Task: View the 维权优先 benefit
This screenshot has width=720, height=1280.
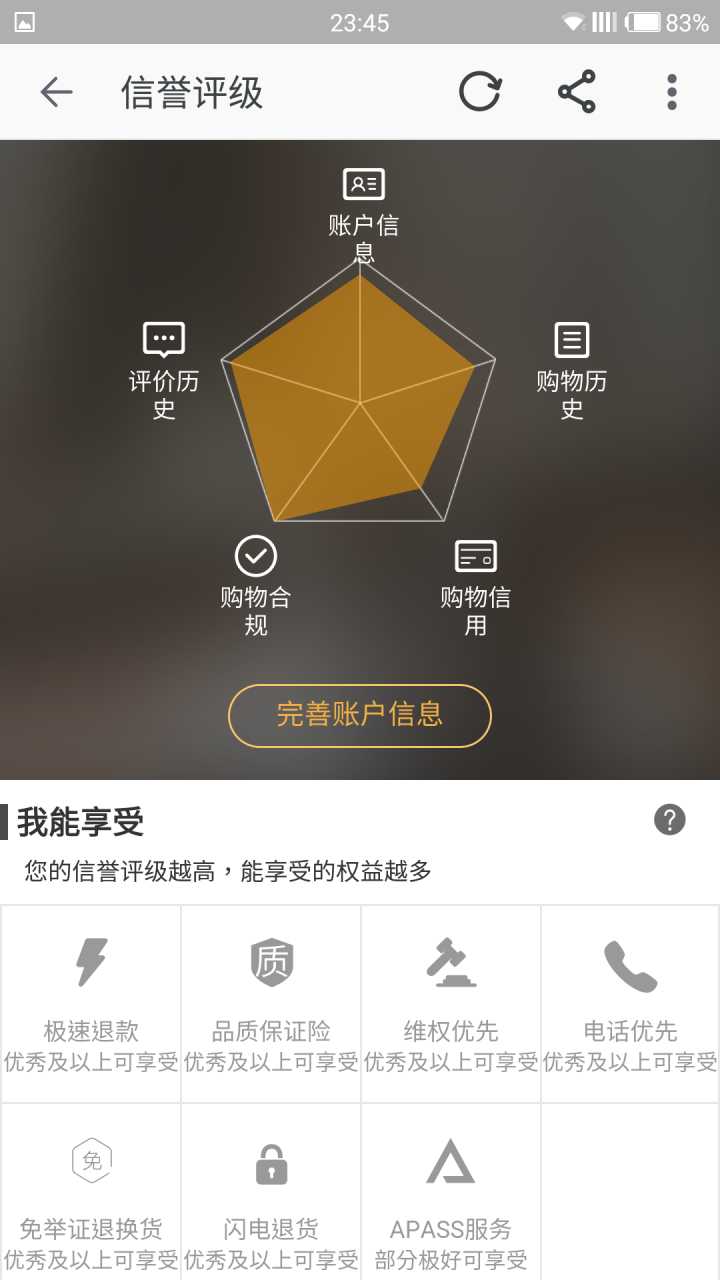Action: coord(451,1003)
